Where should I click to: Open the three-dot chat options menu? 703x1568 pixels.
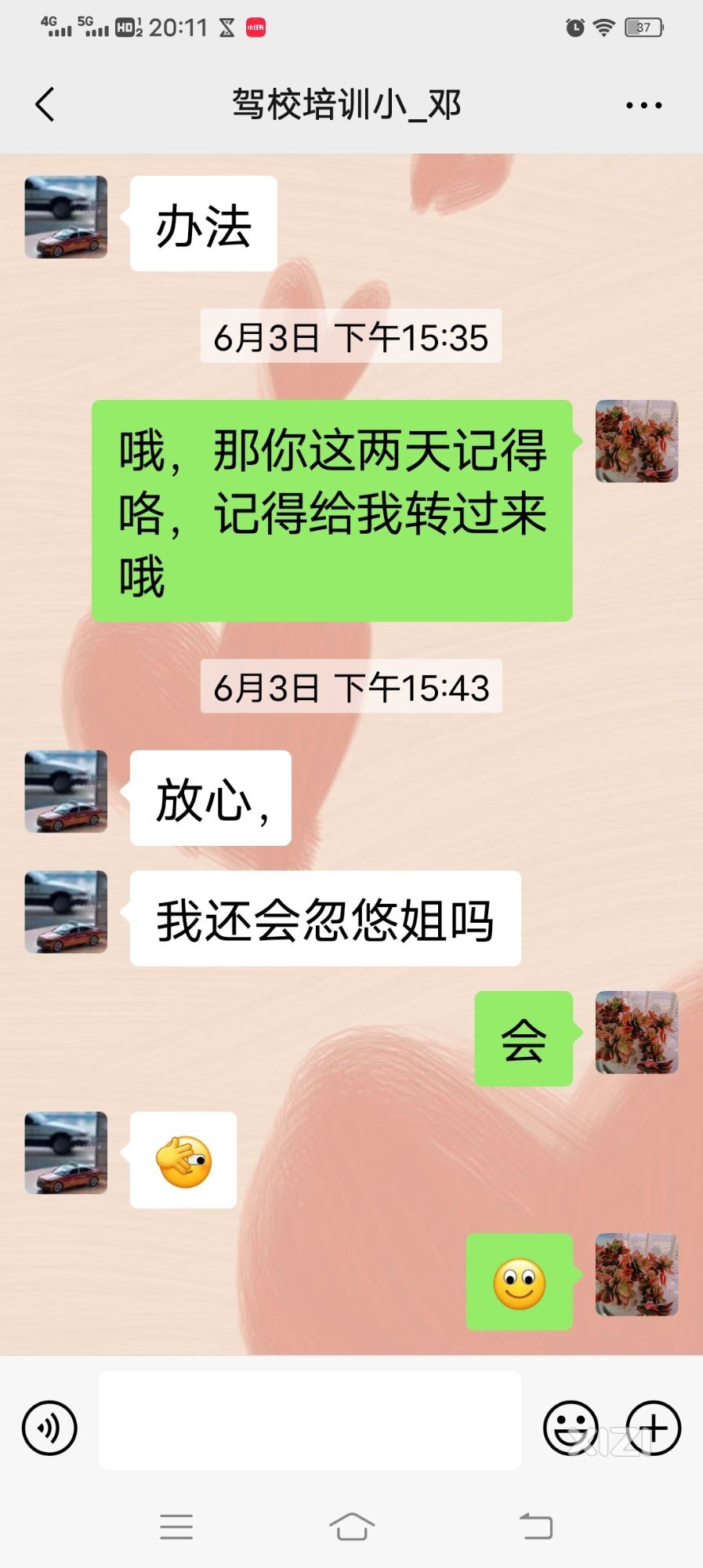tap(643, 105)
